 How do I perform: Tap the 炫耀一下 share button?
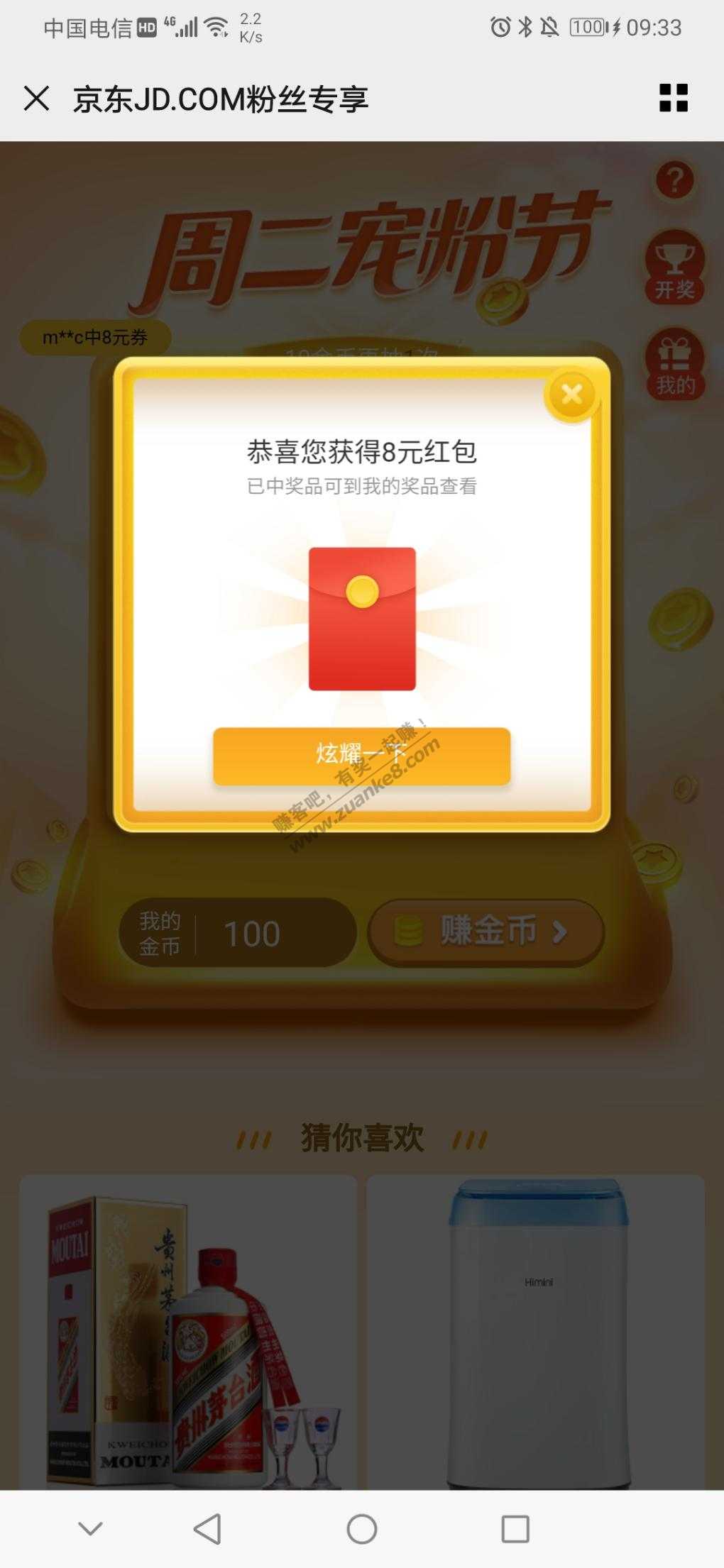coord(361,756)
